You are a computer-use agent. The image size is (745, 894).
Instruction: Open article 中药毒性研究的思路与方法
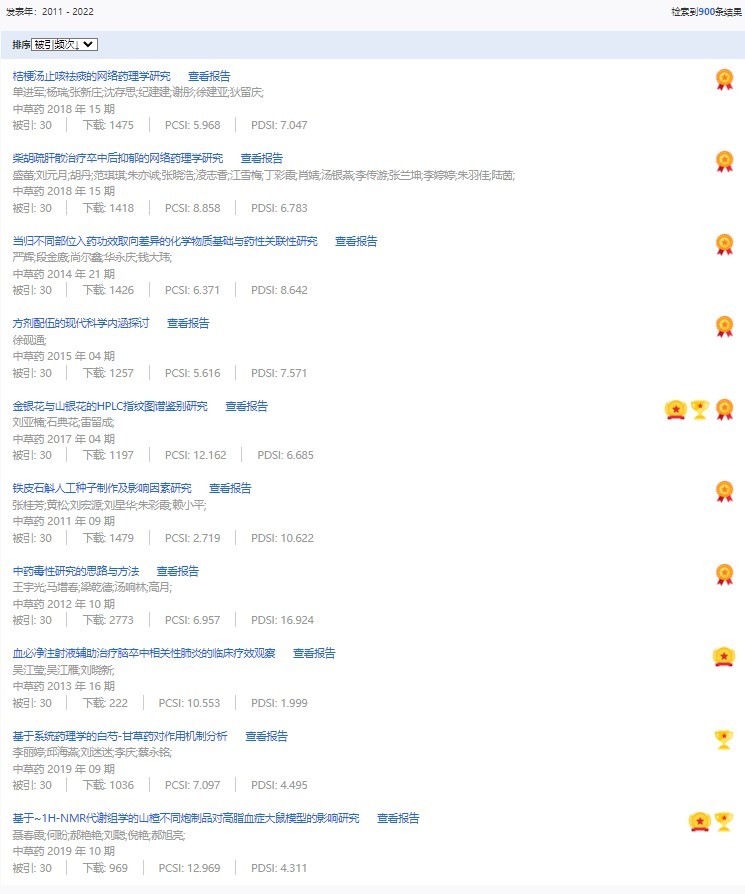(76, 571)
